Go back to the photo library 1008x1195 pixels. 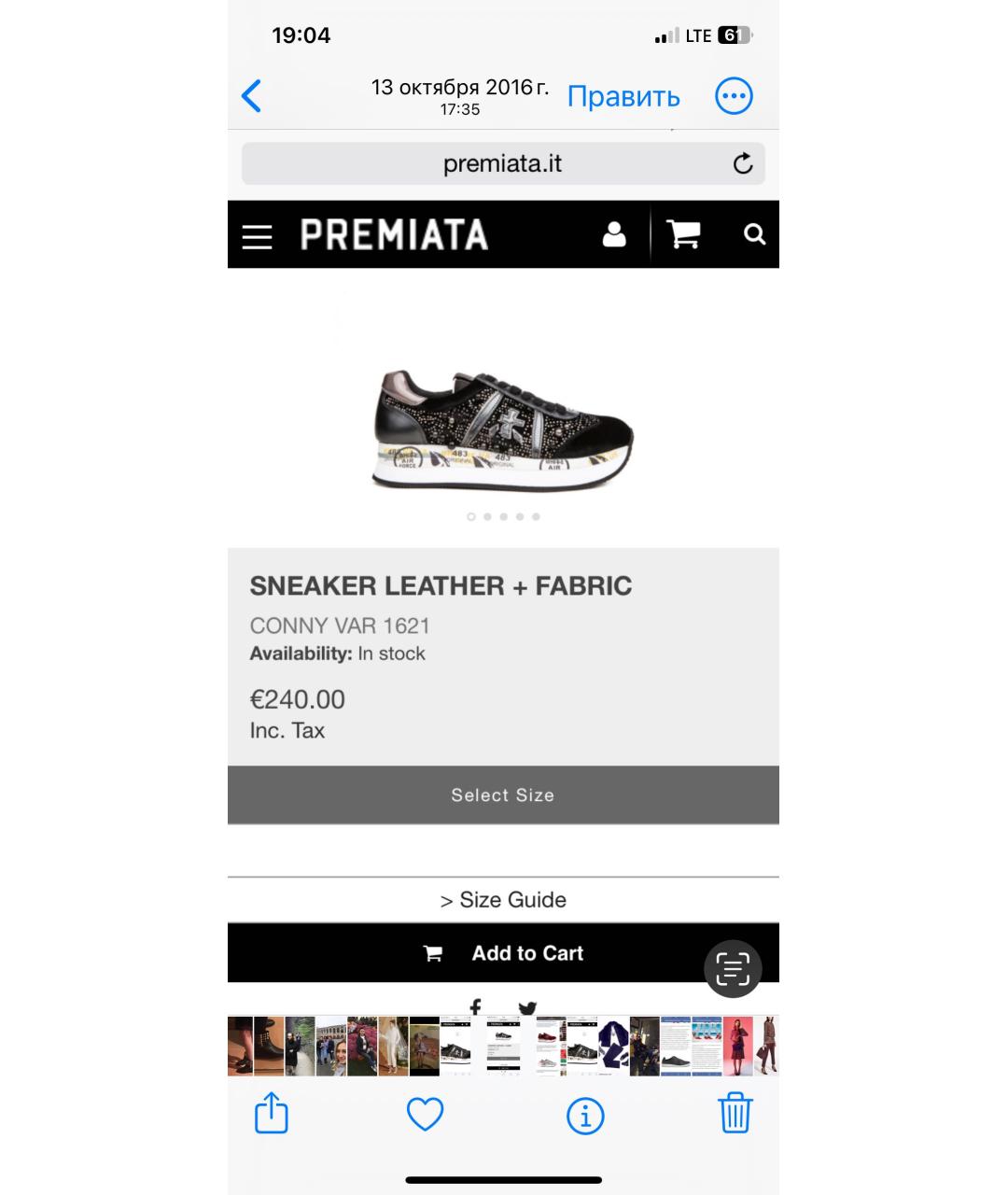click(x=251, y=96)
